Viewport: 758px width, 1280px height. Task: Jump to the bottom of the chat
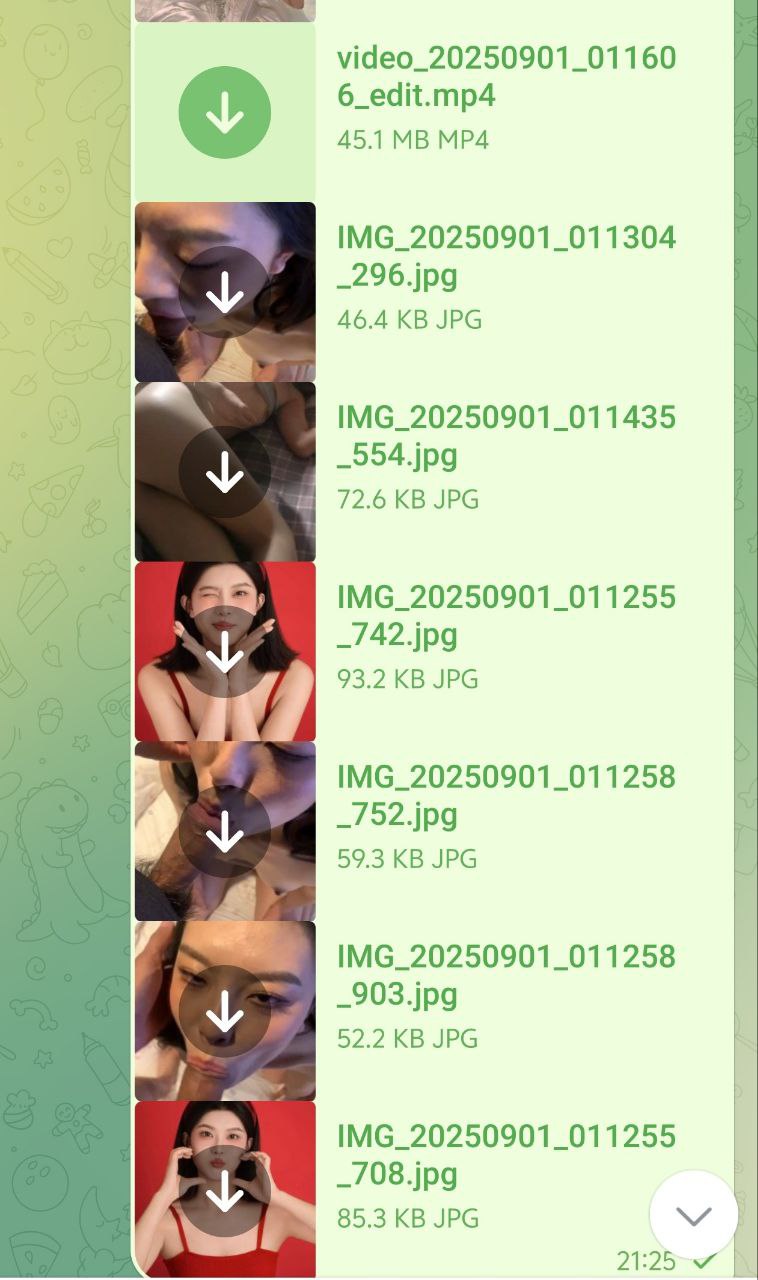pos(694,1215)
